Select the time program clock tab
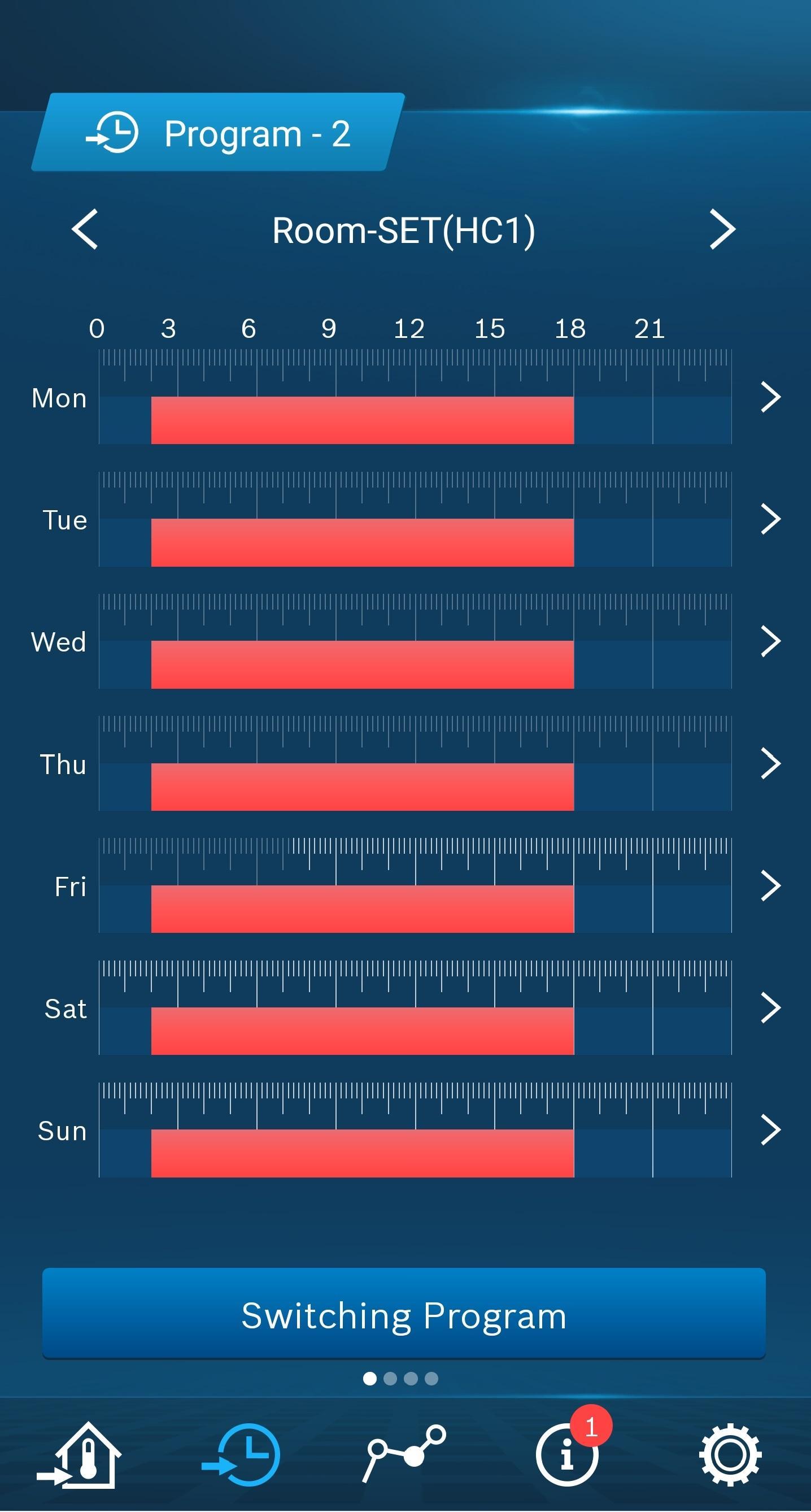 [x=242, y=1454]
